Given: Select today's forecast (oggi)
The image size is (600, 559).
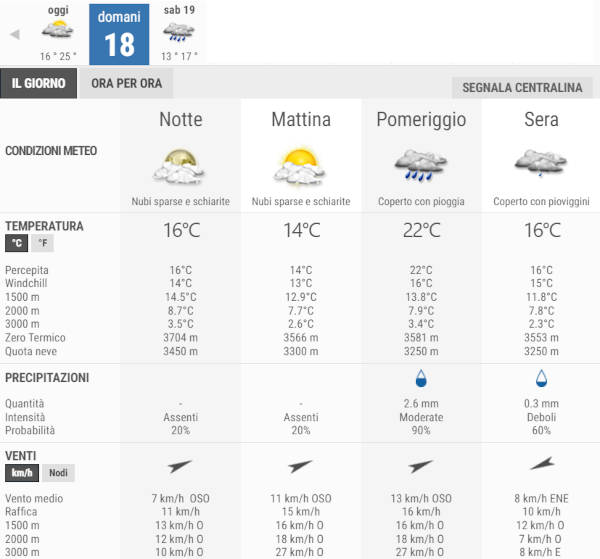Looking at the screenshot, I should pos(58,32).
